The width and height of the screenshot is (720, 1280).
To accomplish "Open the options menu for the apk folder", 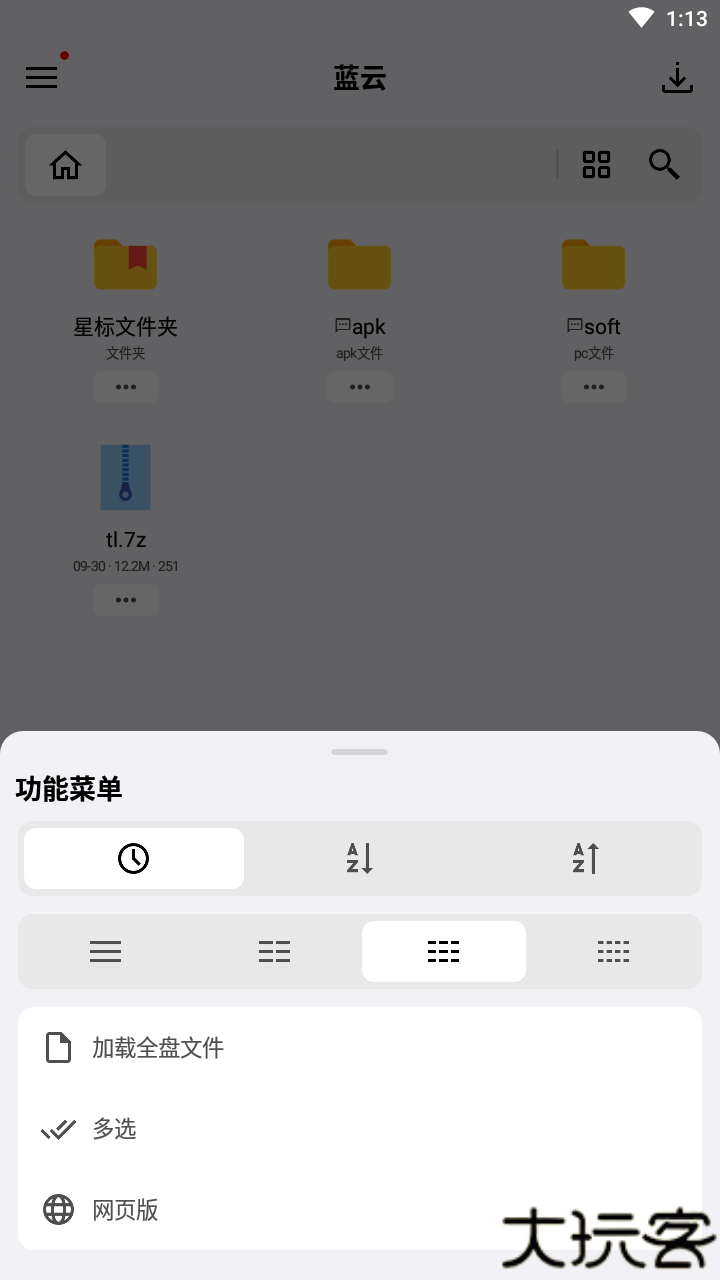I will point(359,387).
